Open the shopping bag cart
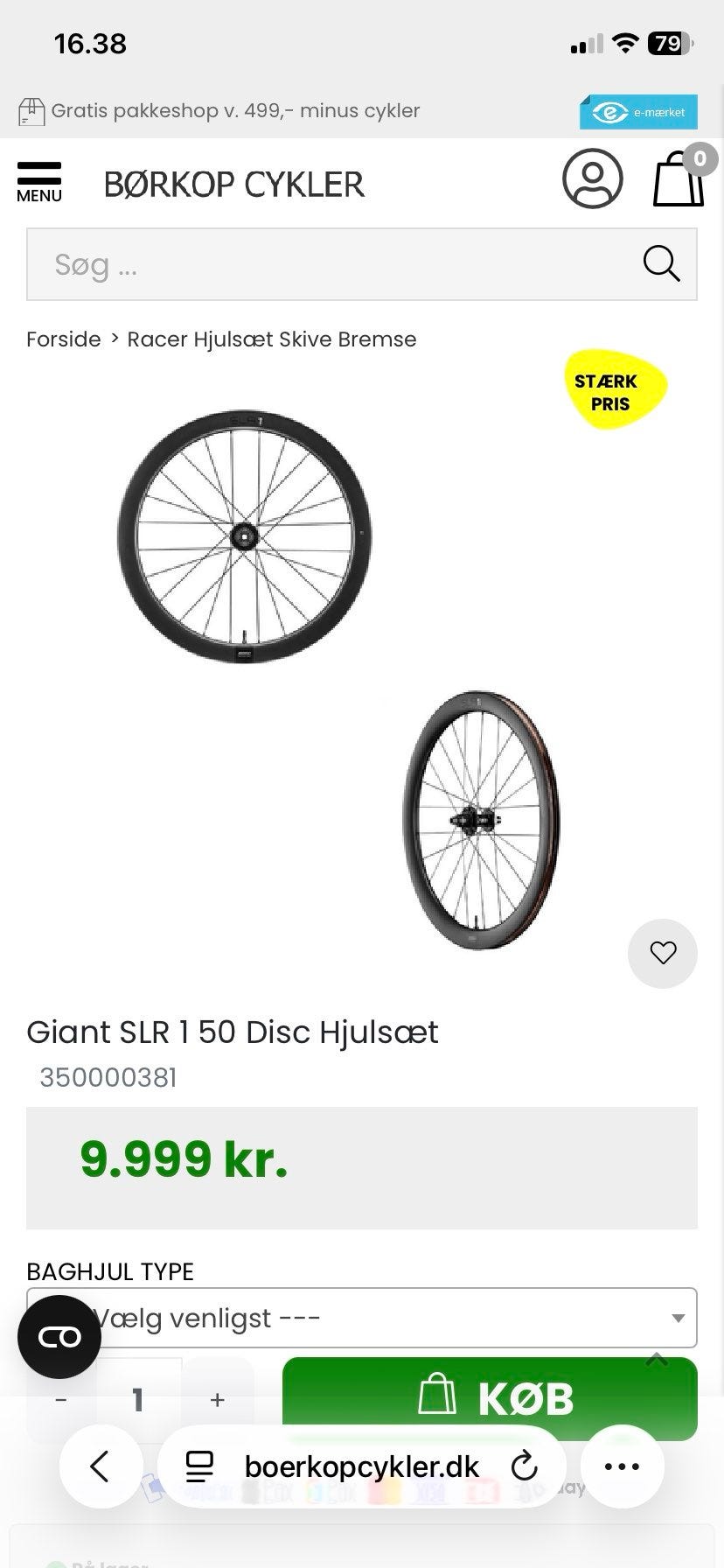Image resolution: width=724 pixels, height=1568 pixels. coord(679,179)
